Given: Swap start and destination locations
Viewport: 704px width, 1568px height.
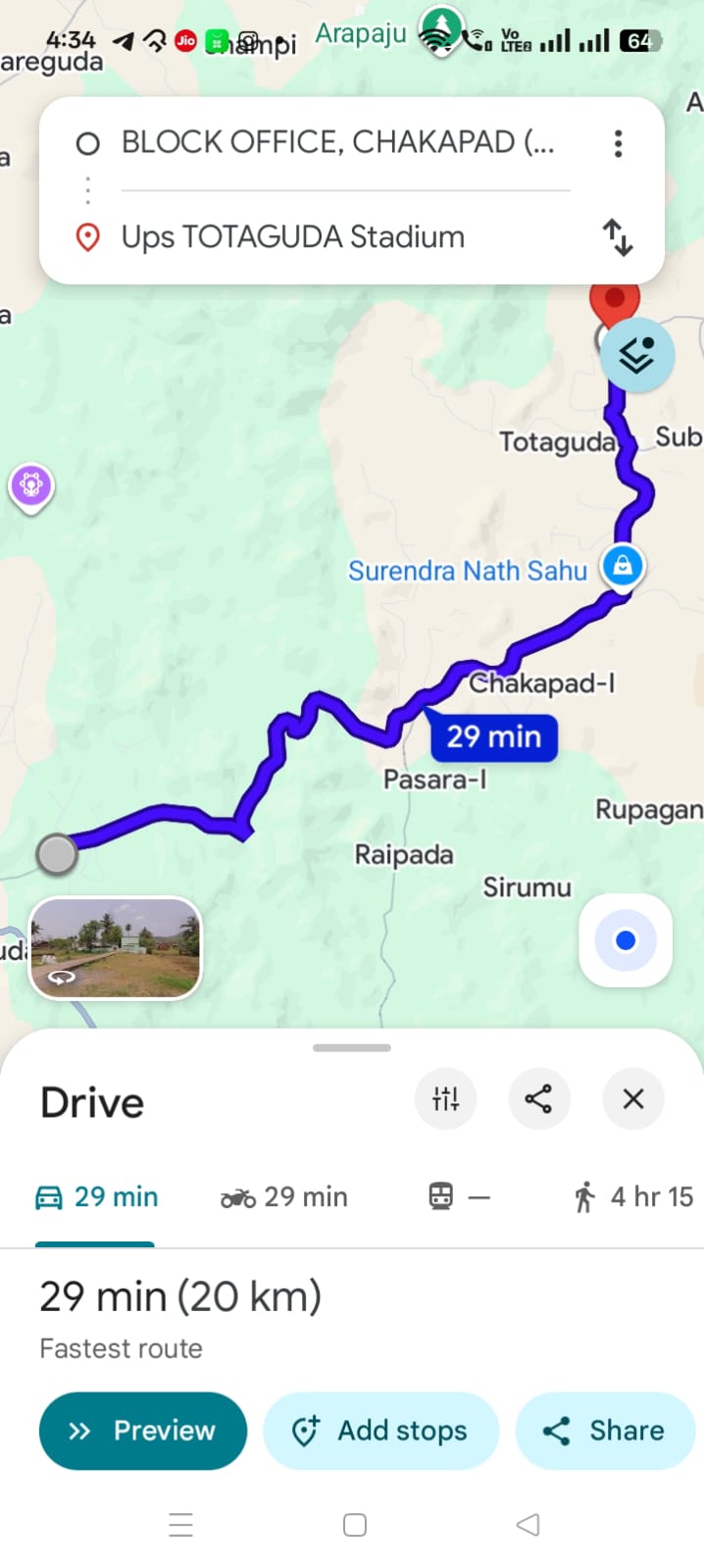Looking at the screenshot, I should coord(618,237).
